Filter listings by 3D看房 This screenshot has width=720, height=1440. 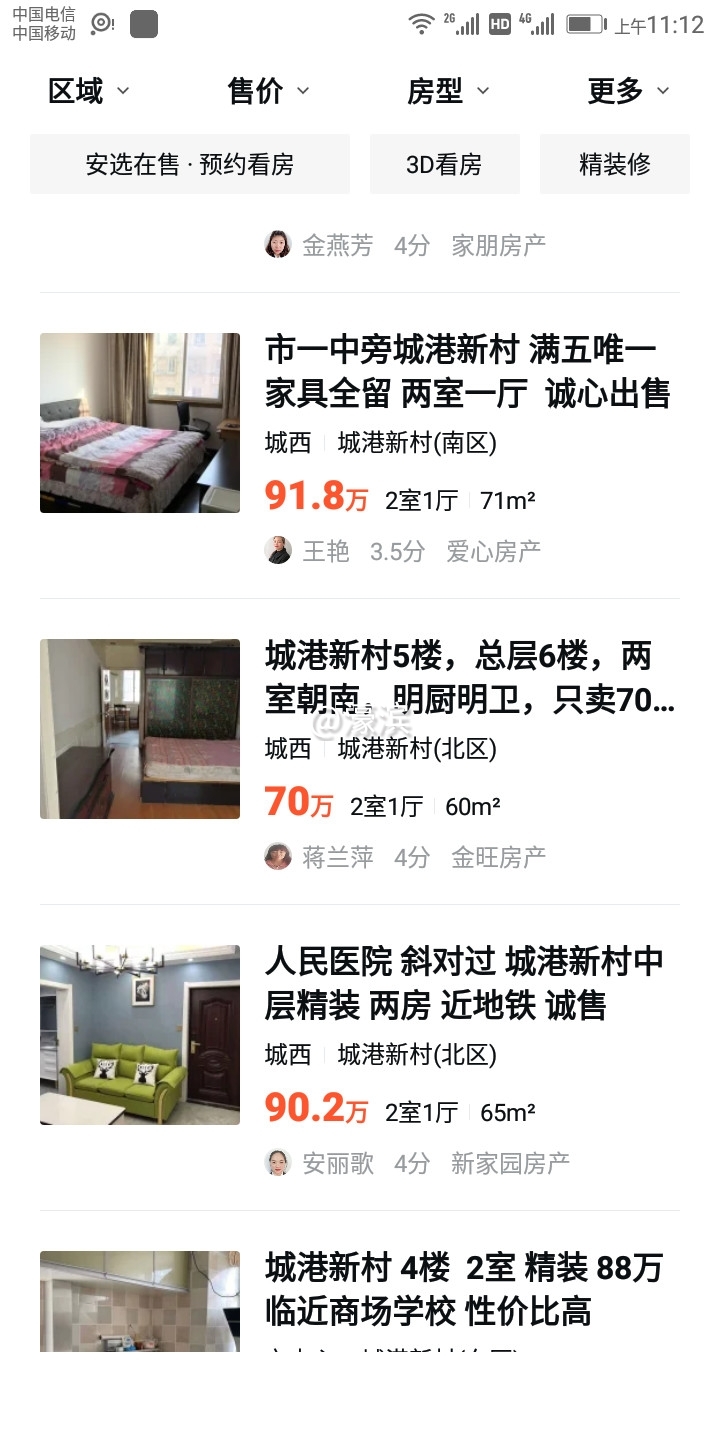point(444,165)
